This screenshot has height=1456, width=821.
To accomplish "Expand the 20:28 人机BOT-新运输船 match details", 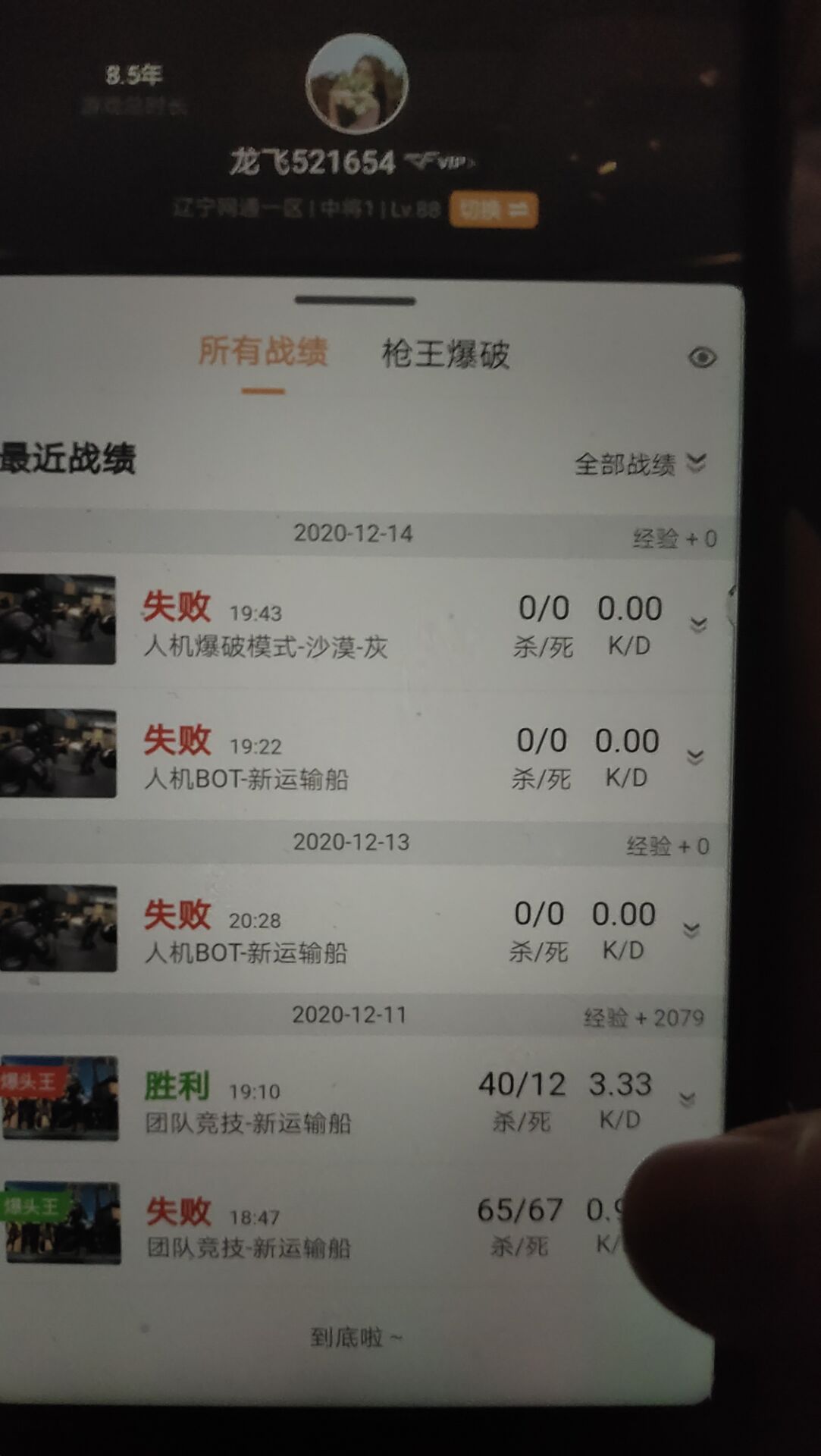I will [x=691, y=930].
